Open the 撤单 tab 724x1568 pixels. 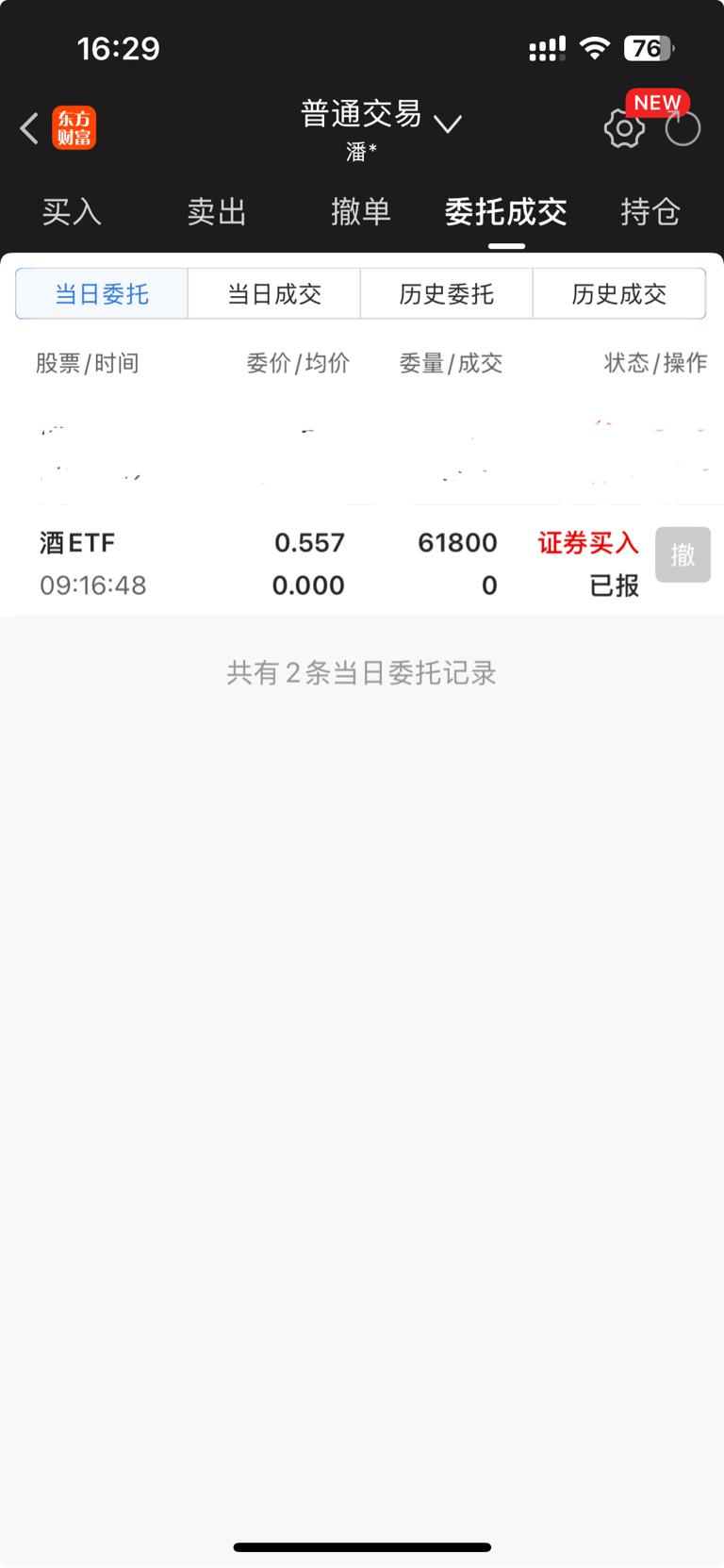(x=361, y=212)
